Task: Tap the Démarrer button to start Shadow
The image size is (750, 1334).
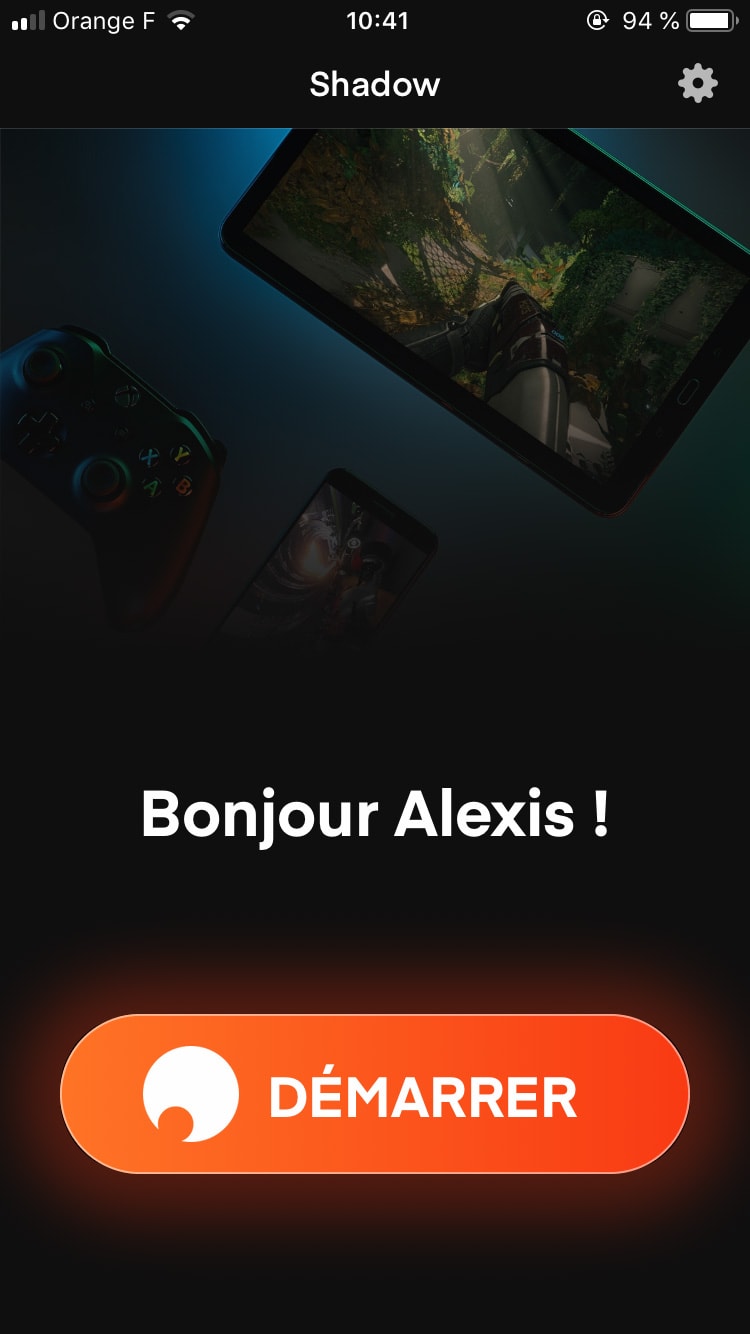Action: pos(375,1094)
